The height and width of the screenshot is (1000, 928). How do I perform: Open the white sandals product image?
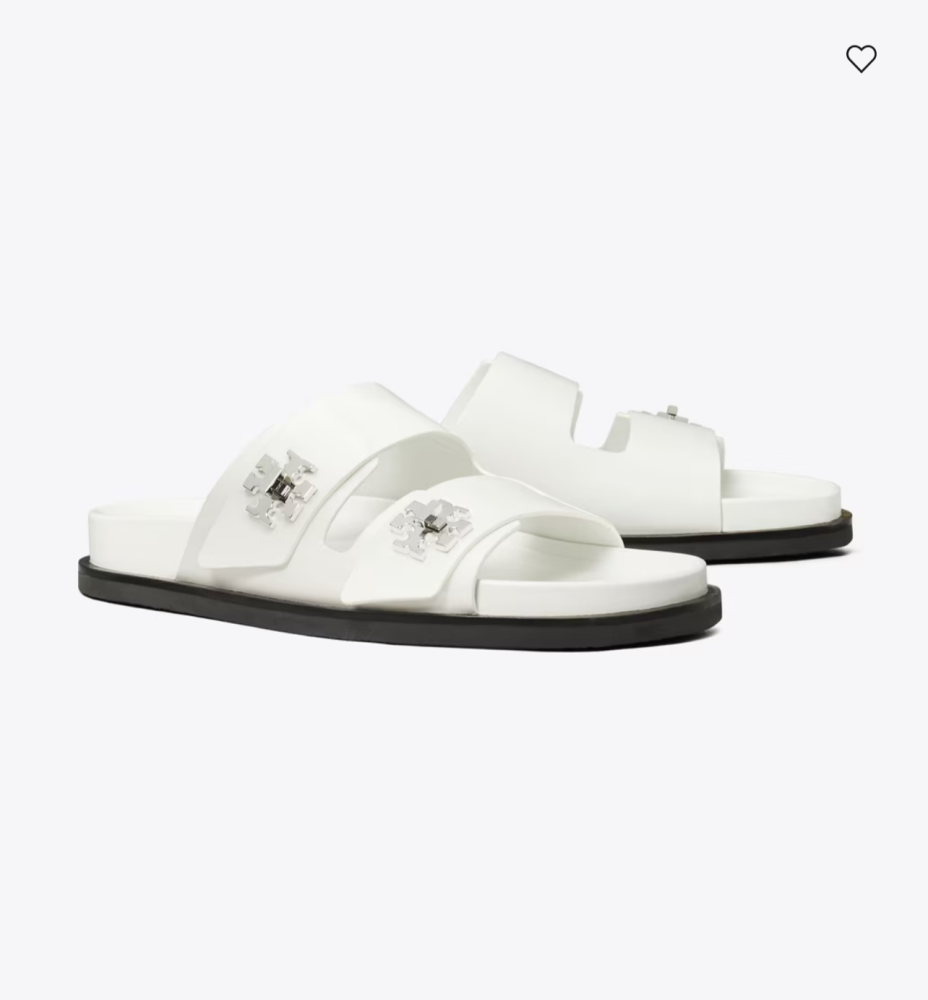(x=464, y=500)
